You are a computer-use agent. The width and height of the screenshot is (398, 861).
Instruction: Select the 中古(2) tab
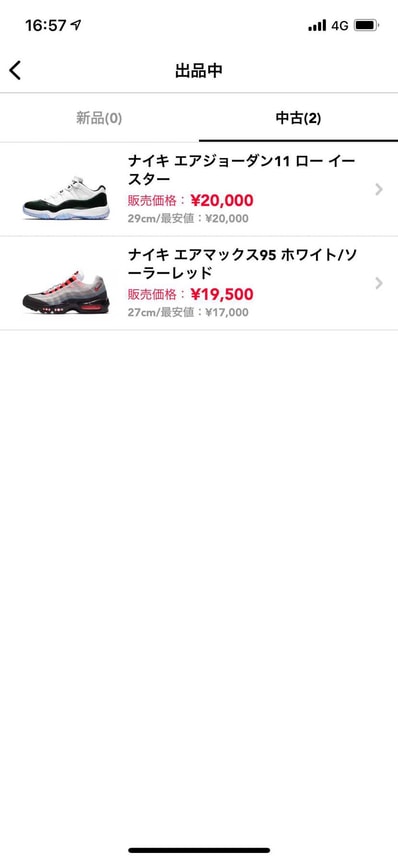298,118
